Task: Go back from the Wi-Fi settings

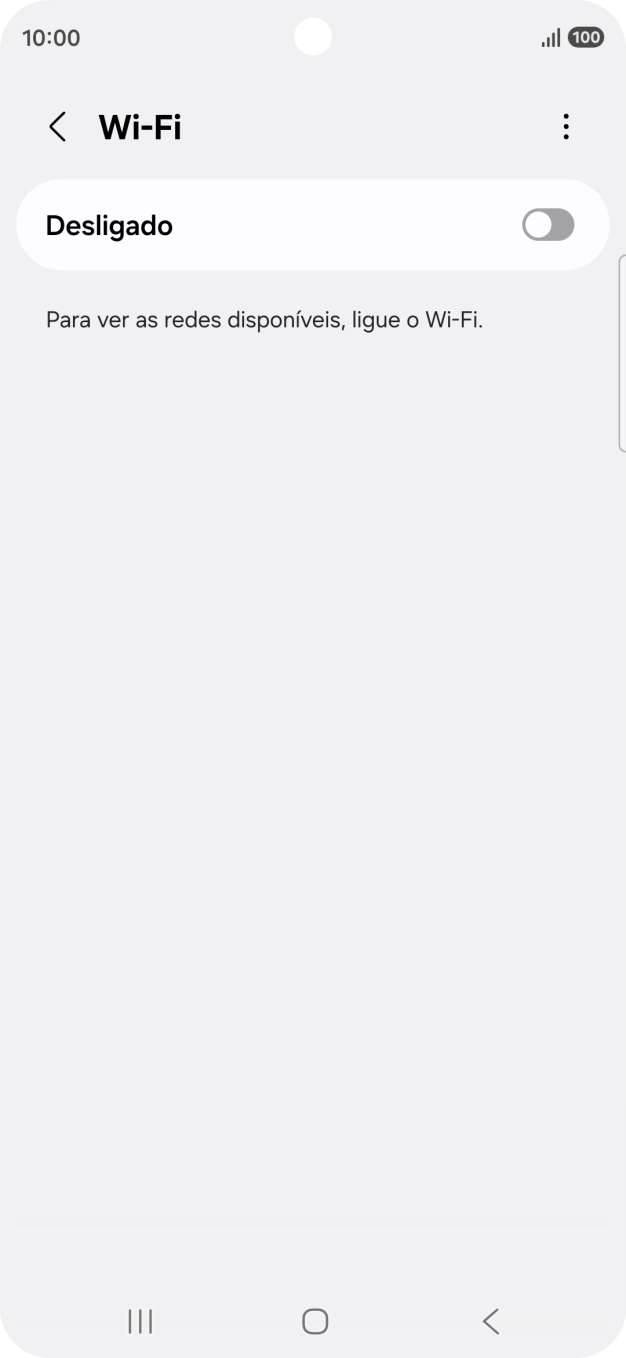Action: coord(58,127)
